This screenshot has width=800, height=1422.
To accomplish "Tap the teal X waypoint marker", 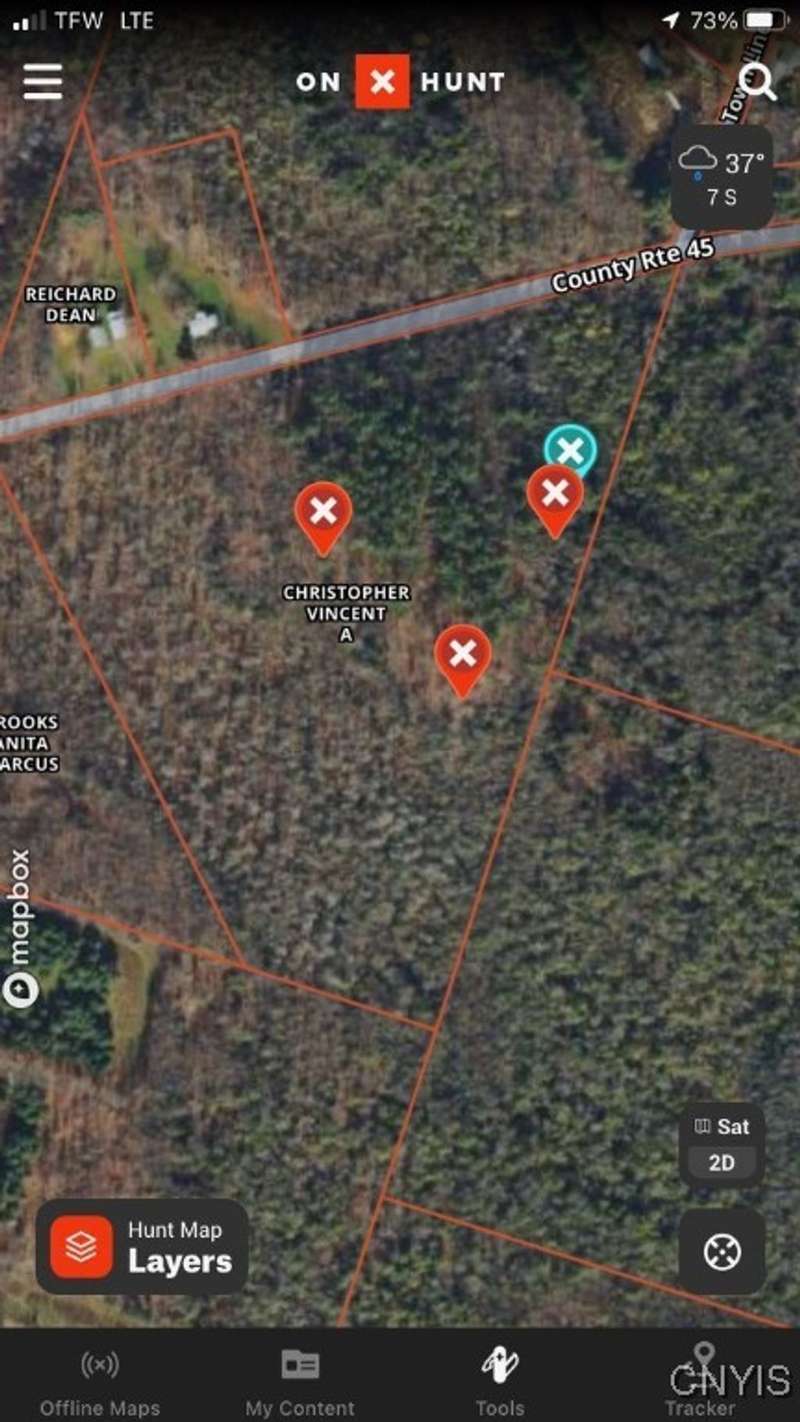I will (x=570, y=449).
